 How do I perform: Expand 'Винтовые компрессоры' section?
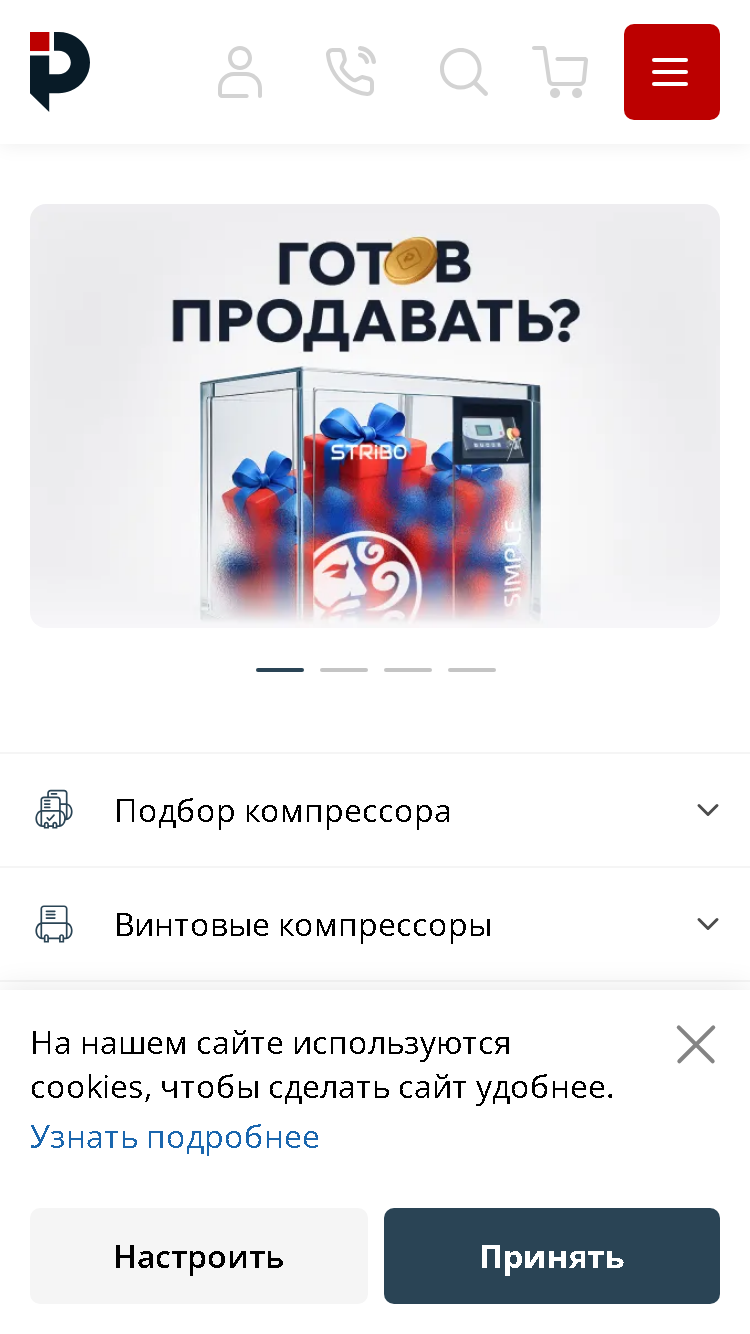click(375, 925)
